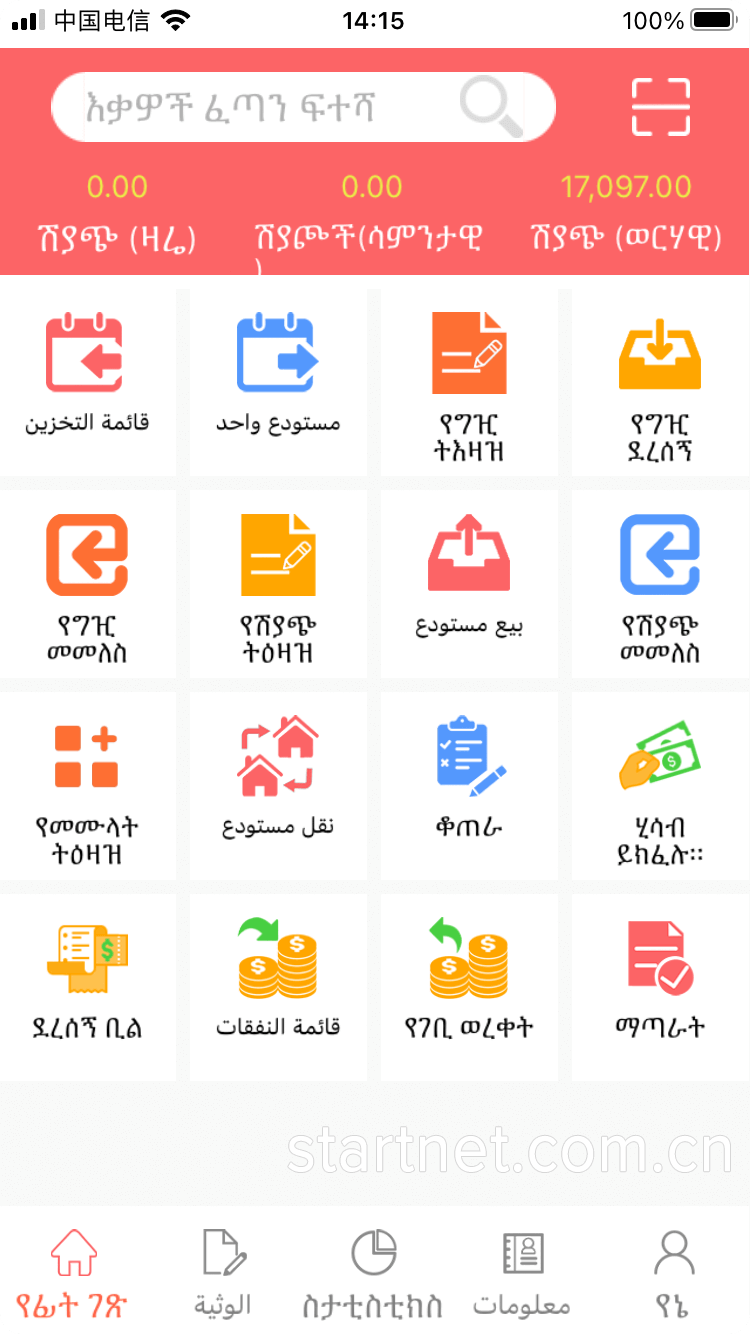
Task: Open the የሽያጭ መመለስ tile
Action: pyautogui.click(x=660, y=585)
